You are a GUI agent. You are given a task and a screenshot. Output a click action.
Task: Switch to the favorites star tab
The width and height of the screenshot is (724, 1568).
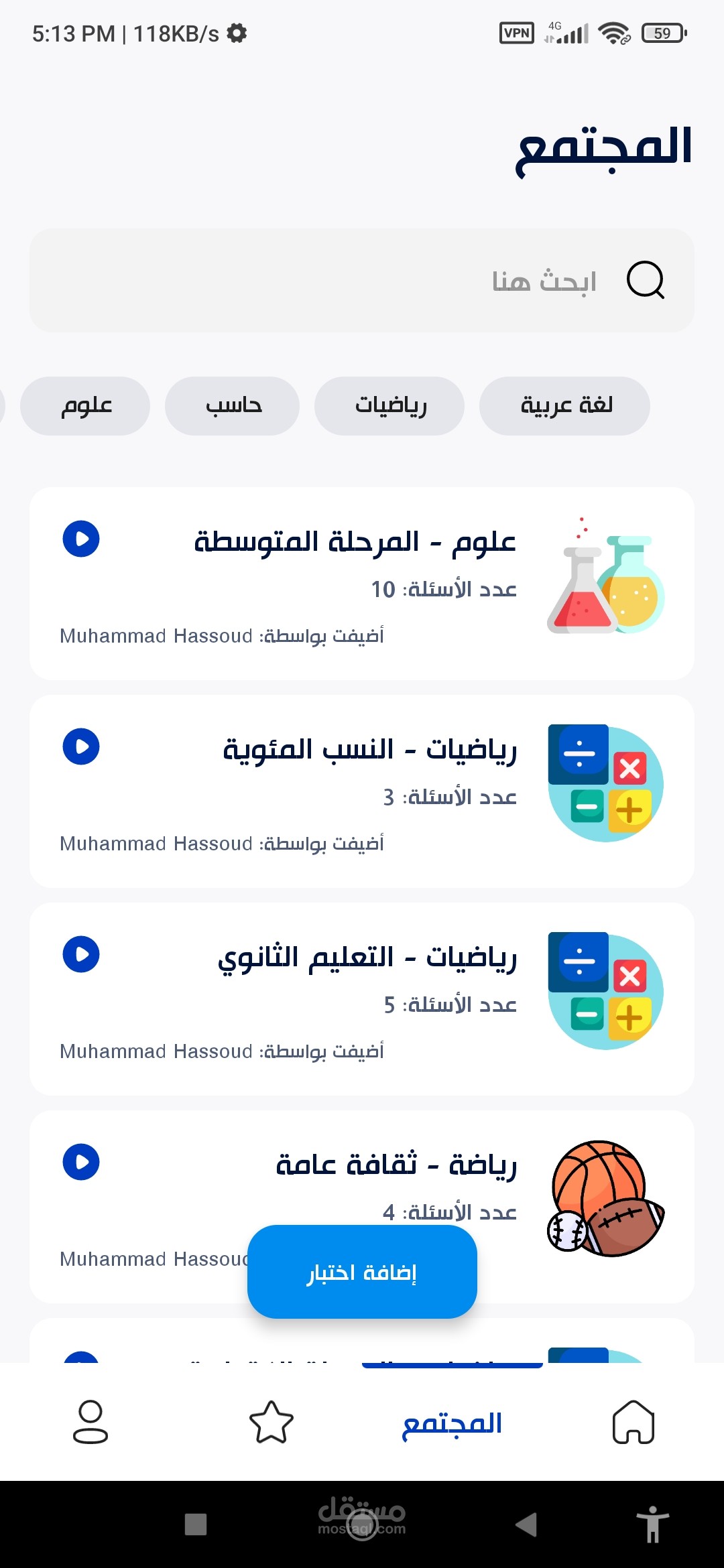(x=271, y=1422)
